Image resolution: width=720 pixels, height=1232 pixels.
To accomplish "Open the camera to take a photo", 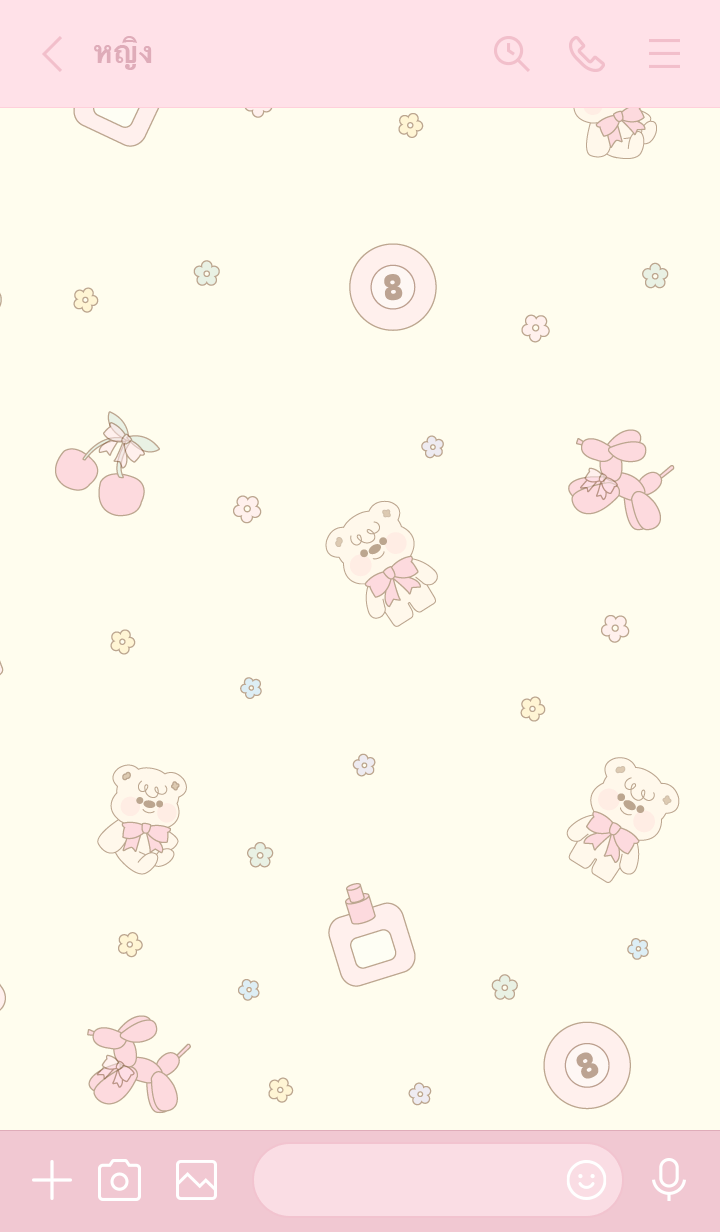I will click(120, 1180).
